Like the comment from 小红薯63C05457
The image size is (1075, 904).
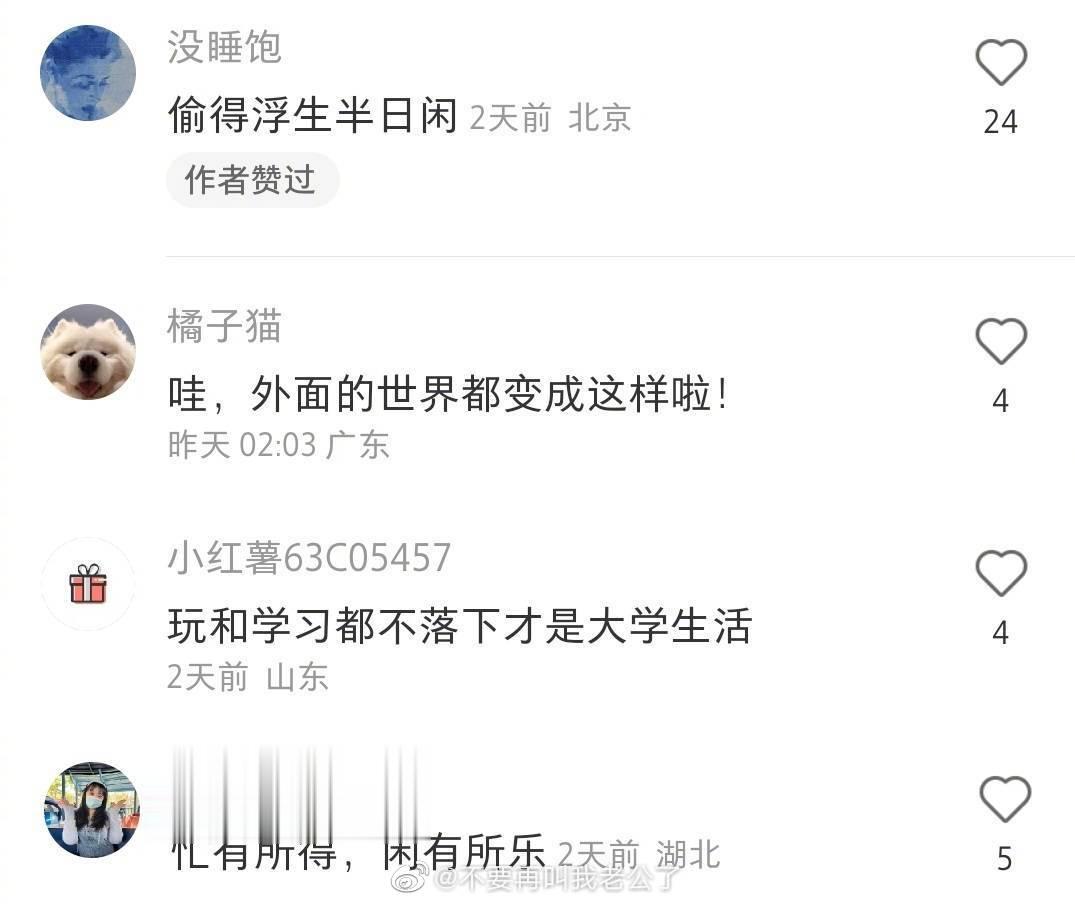click(1001, 575)
